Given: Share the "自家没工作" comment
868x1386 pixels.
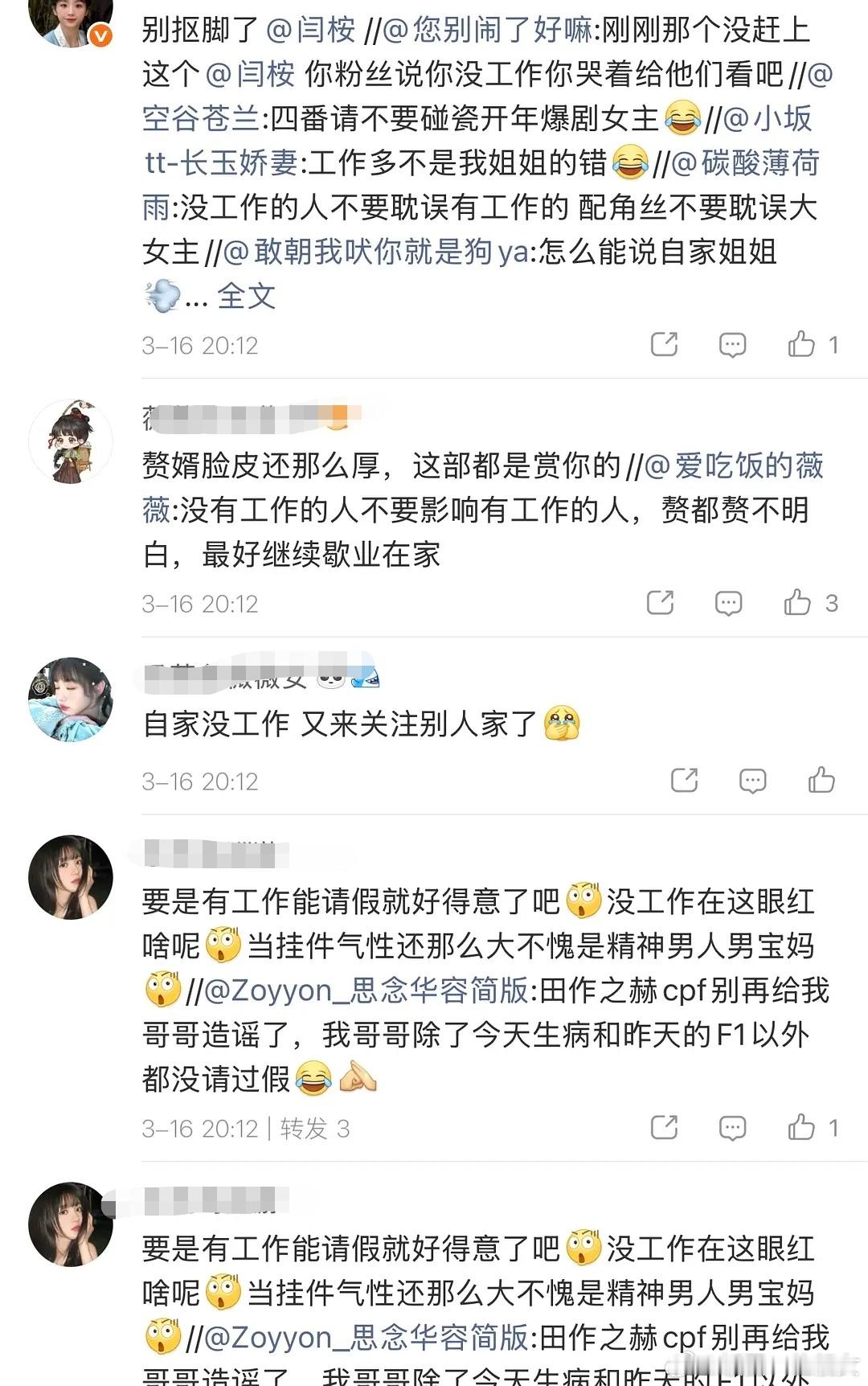Looking at the screenshot, I should [683, 779].
